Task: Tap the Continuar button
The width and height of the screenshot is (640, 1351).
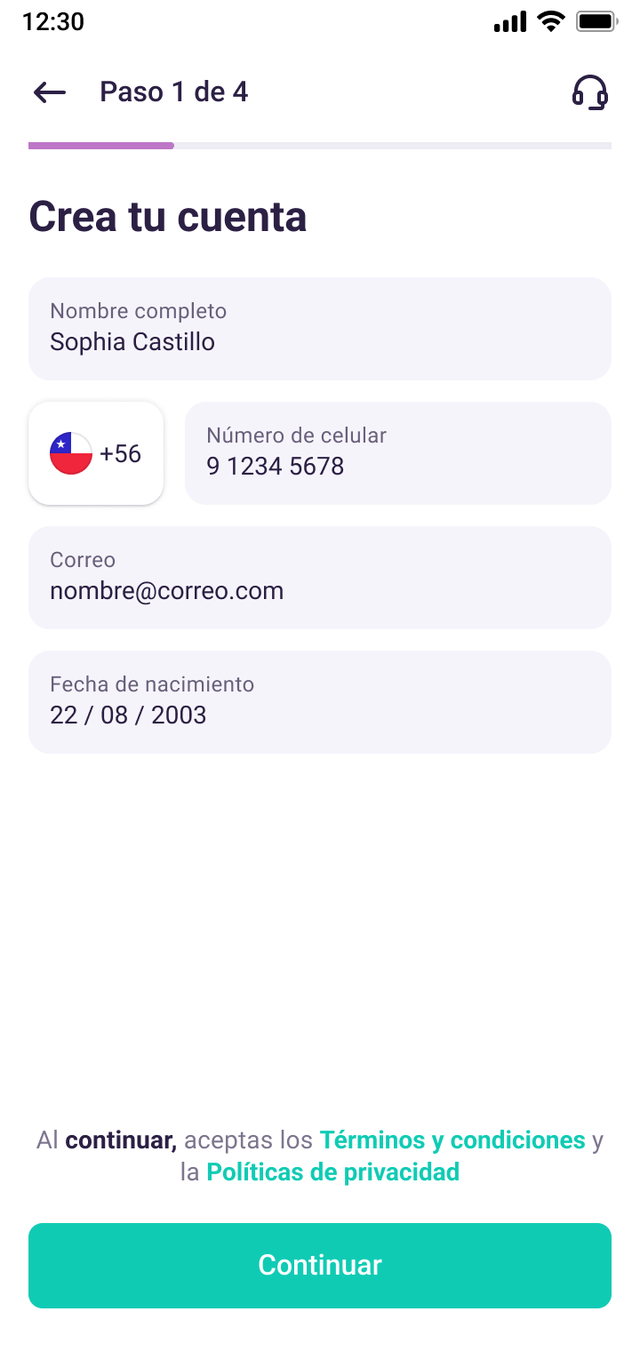Action: [x=319, y=1265]
